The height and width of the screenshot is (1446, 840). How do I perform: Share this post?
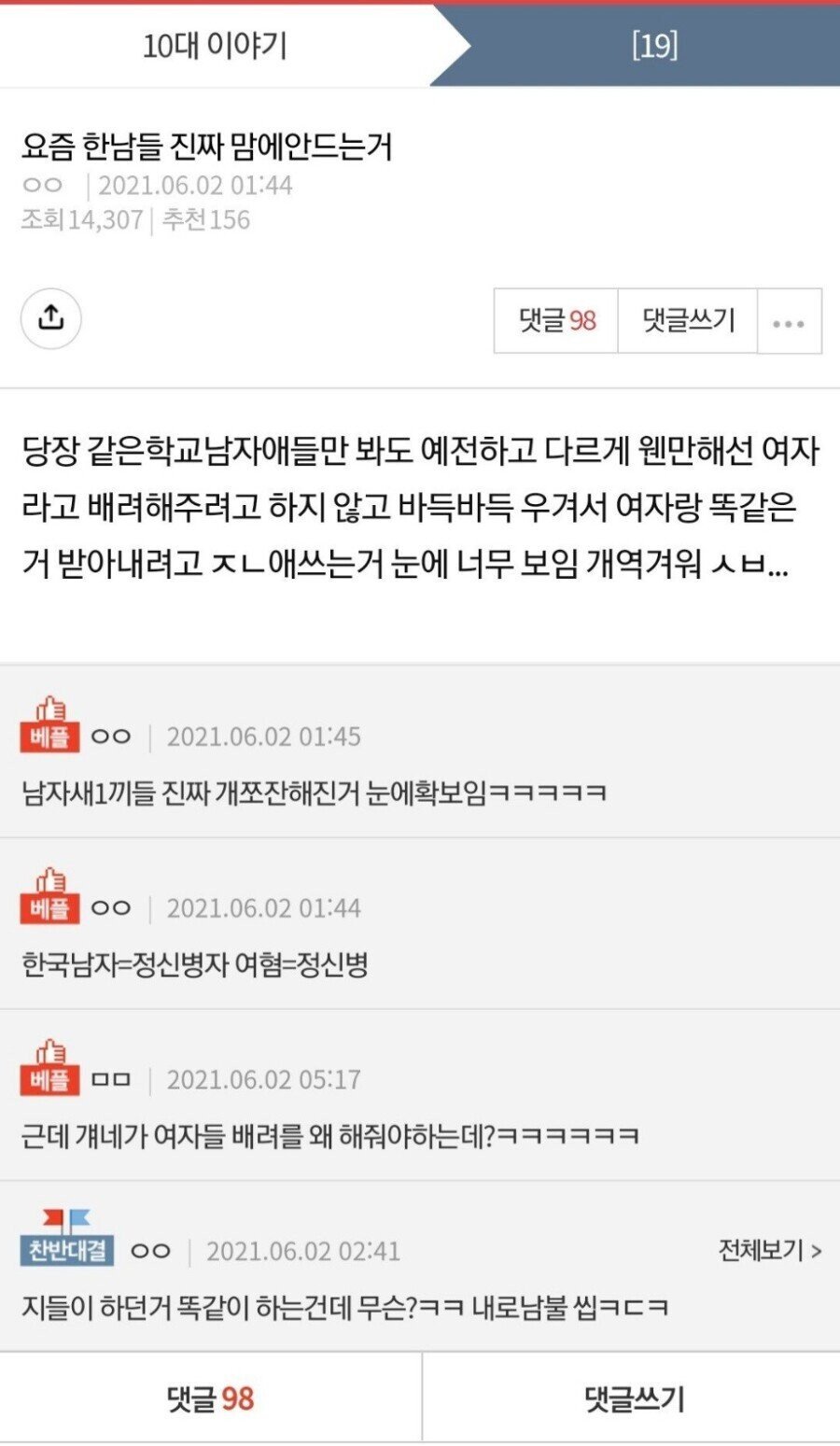click(x=51, y=318)
